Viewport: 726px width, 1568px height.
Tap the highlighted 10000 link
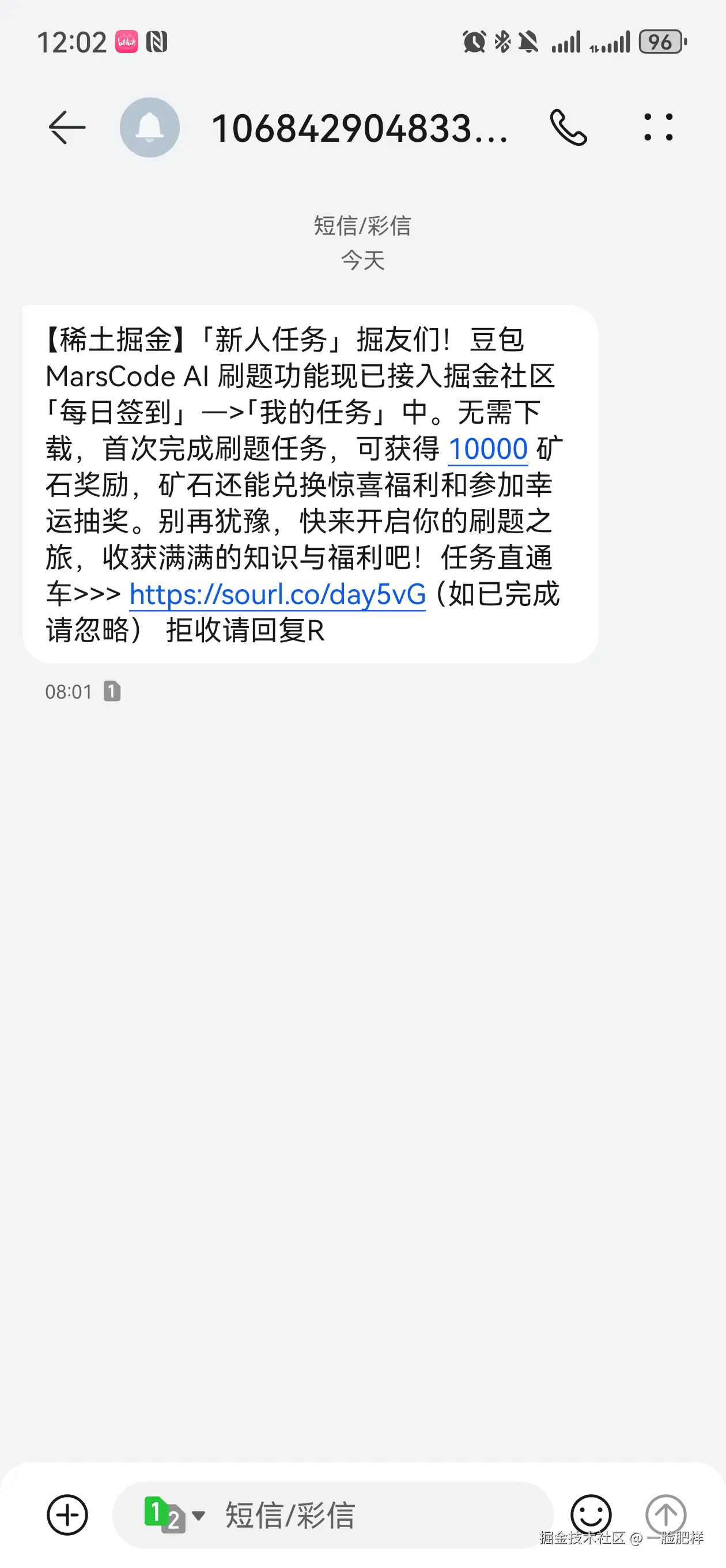(x=487, y=448)
